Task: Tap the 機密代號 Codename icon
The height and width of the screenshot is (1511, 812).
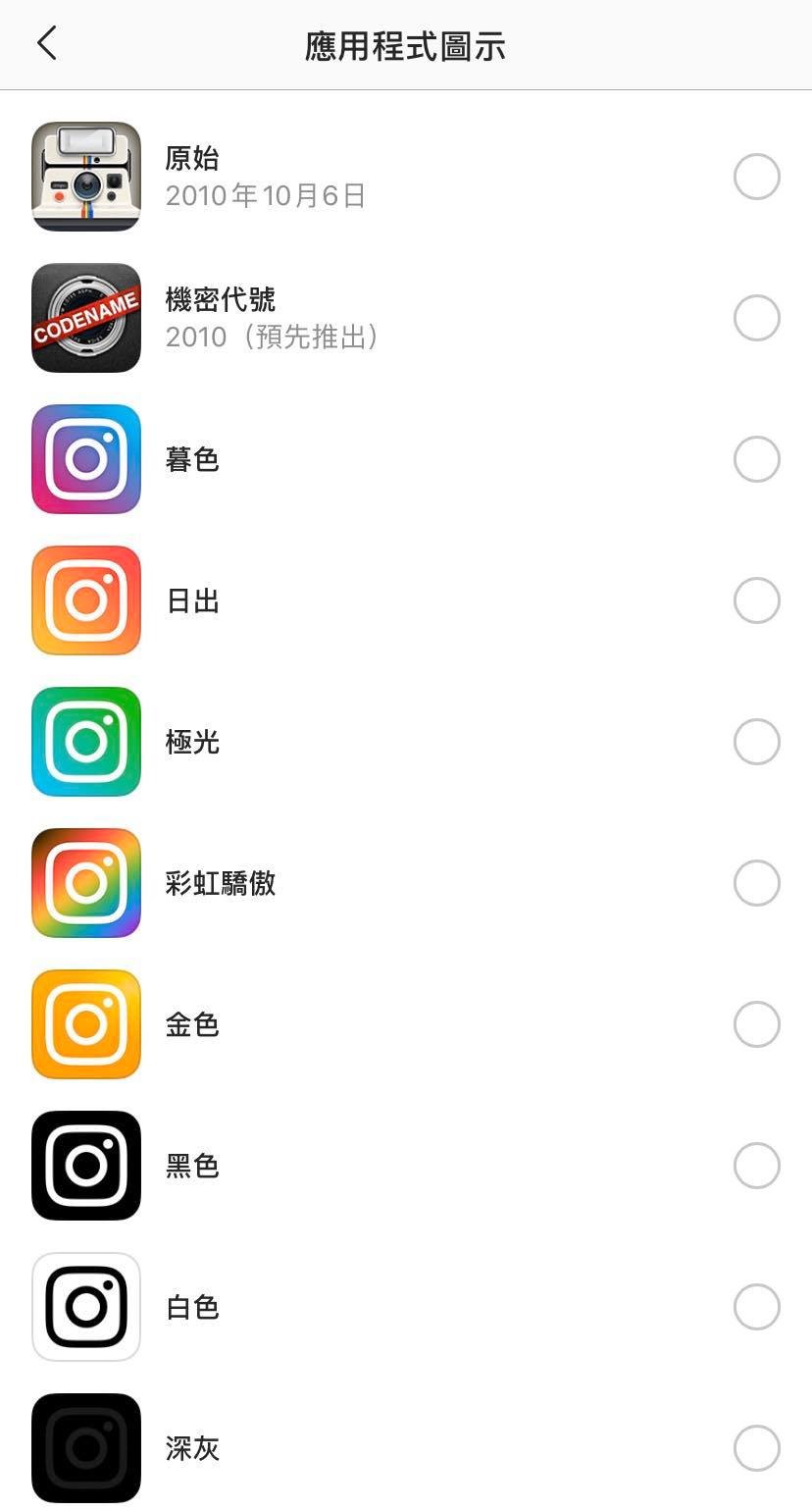Action: 85,318
